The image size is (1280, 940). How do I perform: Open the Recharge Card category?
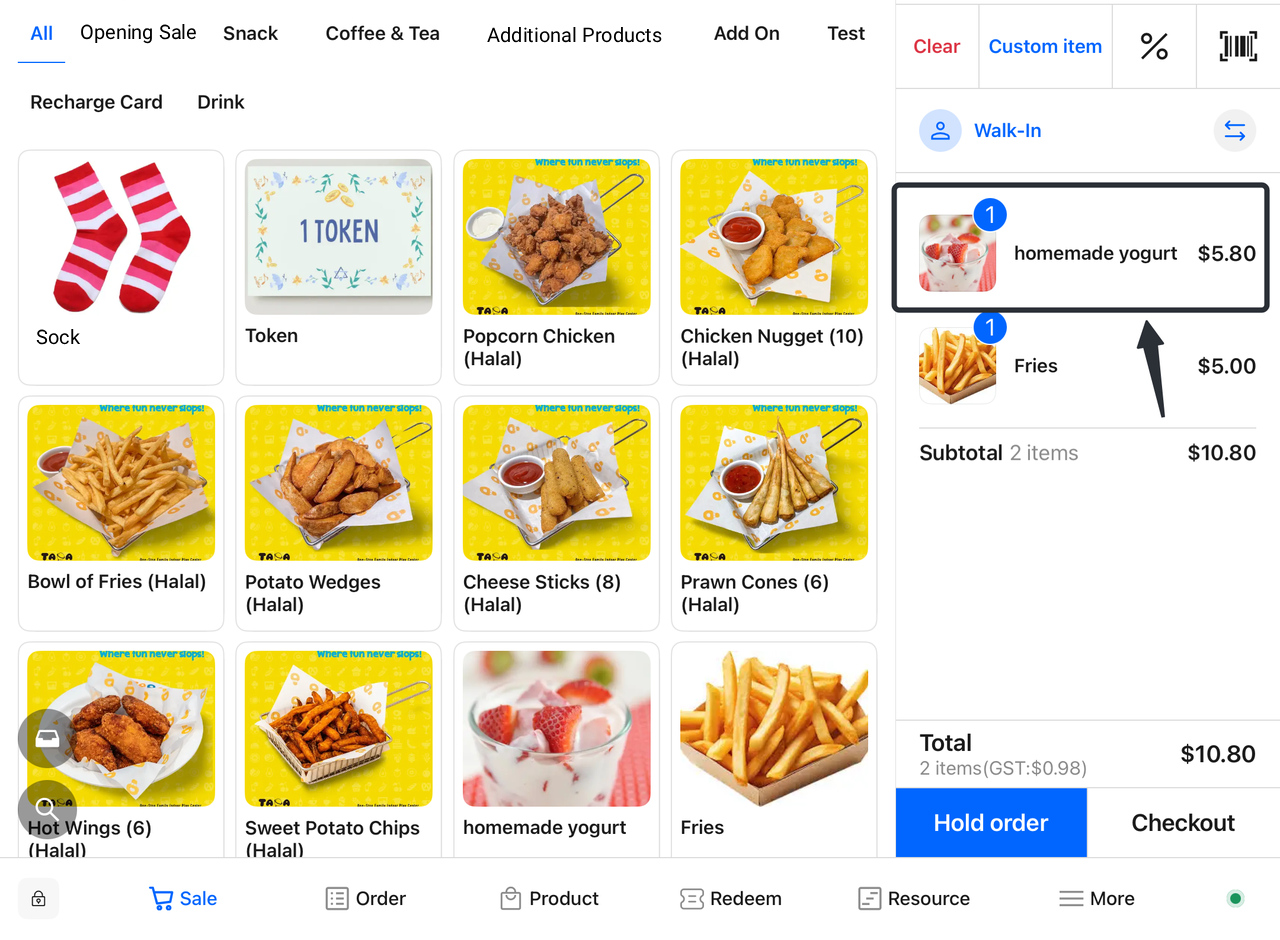click(x=96, y=102)
